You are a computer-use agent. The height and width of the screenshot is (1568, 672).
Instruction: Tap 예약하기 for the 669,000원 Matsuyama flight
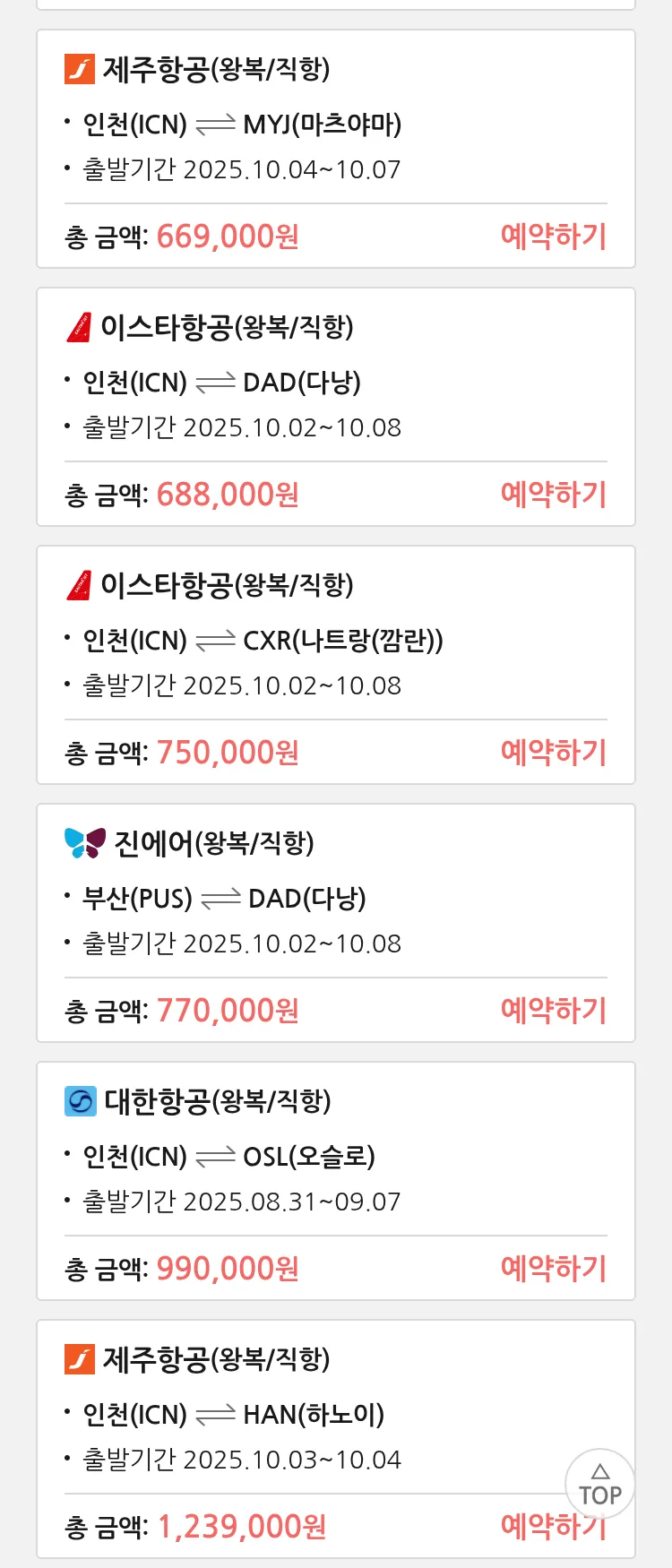[553, 237]
